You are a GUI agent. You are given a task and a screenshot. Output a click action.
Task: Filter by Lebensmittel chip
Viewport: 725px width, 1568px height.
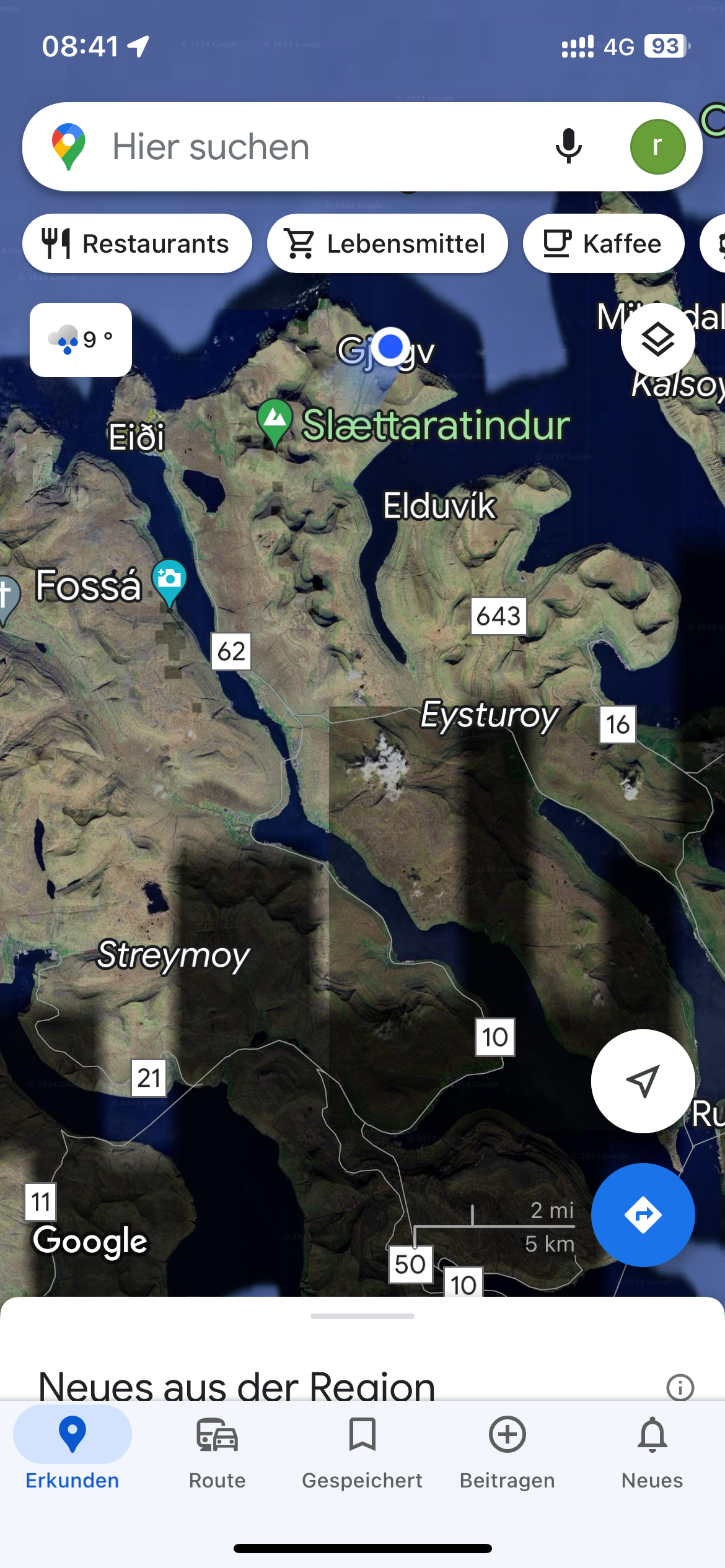(387, 243)
